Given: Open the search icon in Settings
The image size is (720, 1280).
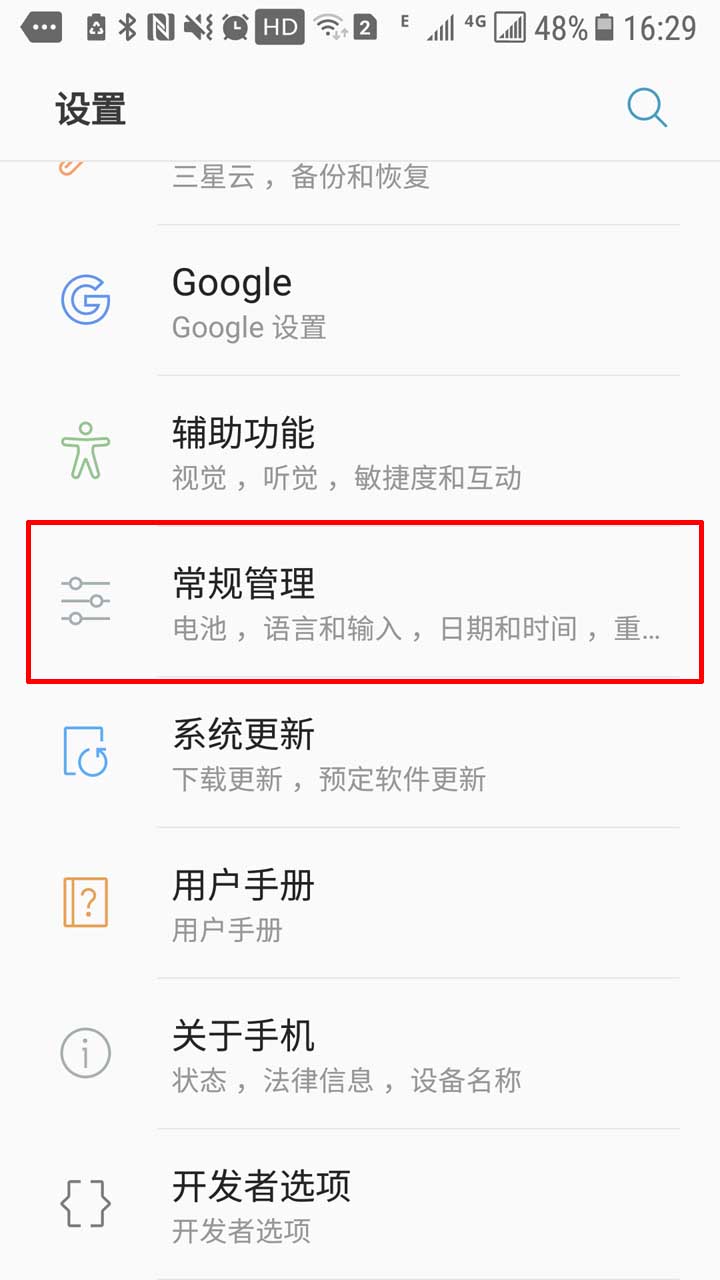Looking at the screenshot, I should coord(647,107).
